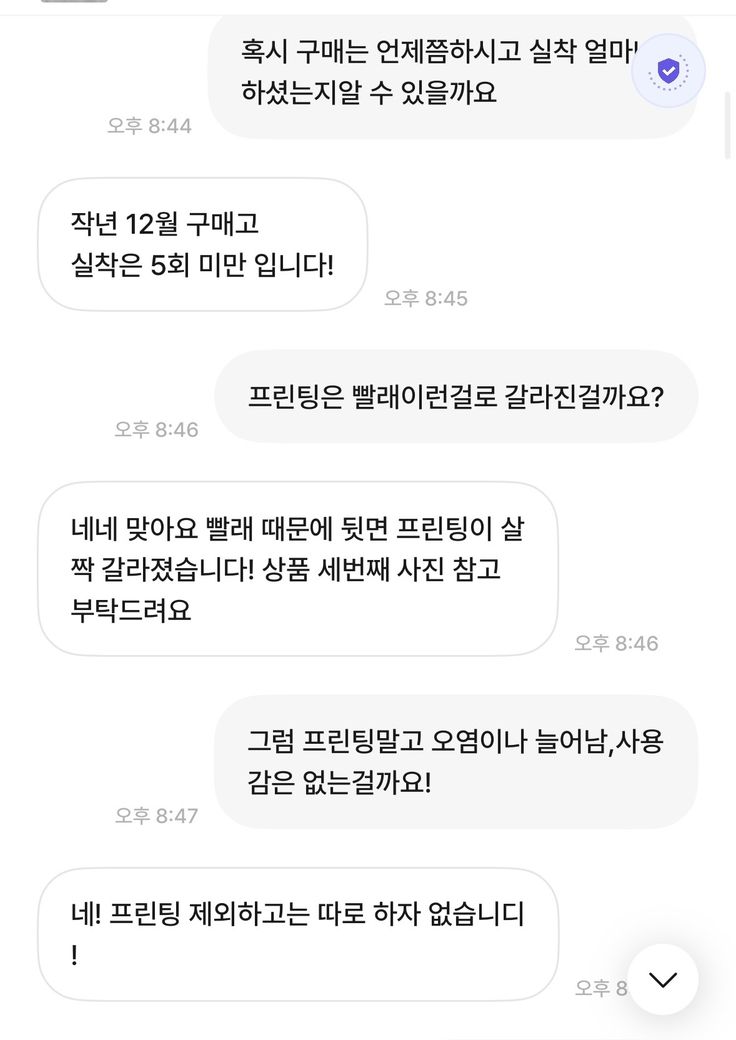Jump to latest message with down arrow
736x1040 pixels.
(662, 979)
